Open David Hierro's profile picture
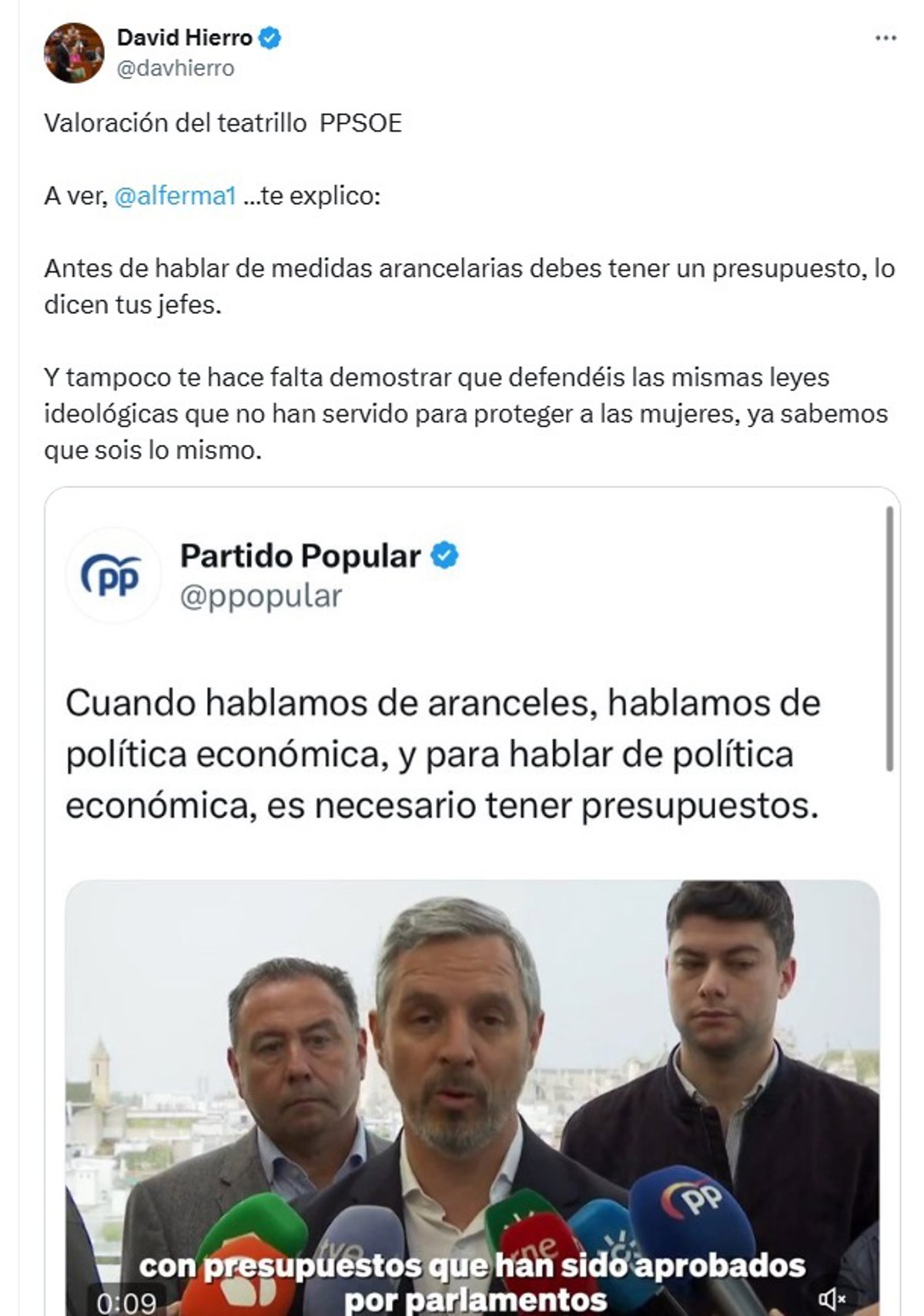Viewport: 924px width, 1316px height. click(74, 52)
